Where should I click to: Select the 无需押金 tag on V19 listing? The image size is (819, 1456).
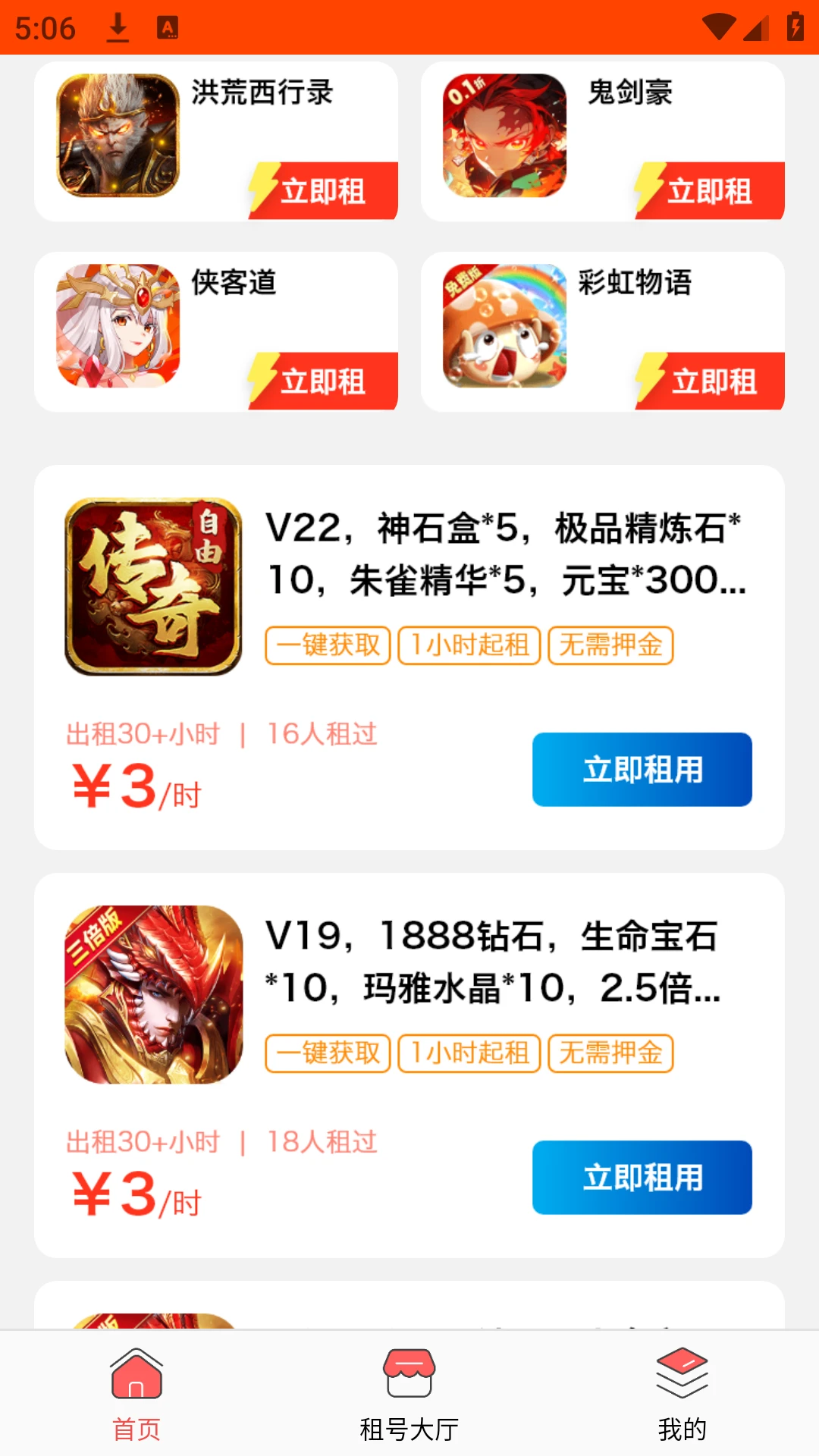coord(611,1053)
